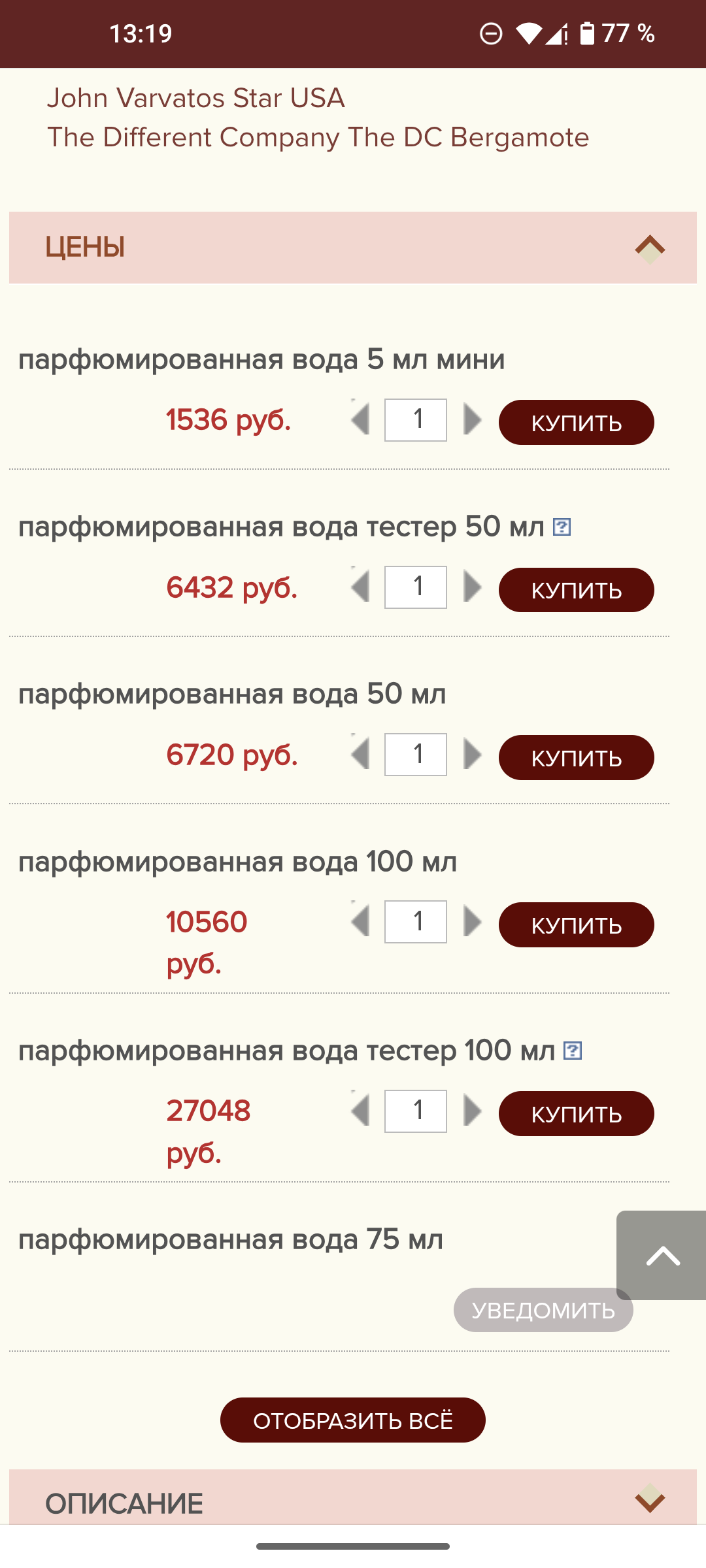
Task: Select quantity field for 50 мл at 6720 руб.
Action: [x=416, y=755]
